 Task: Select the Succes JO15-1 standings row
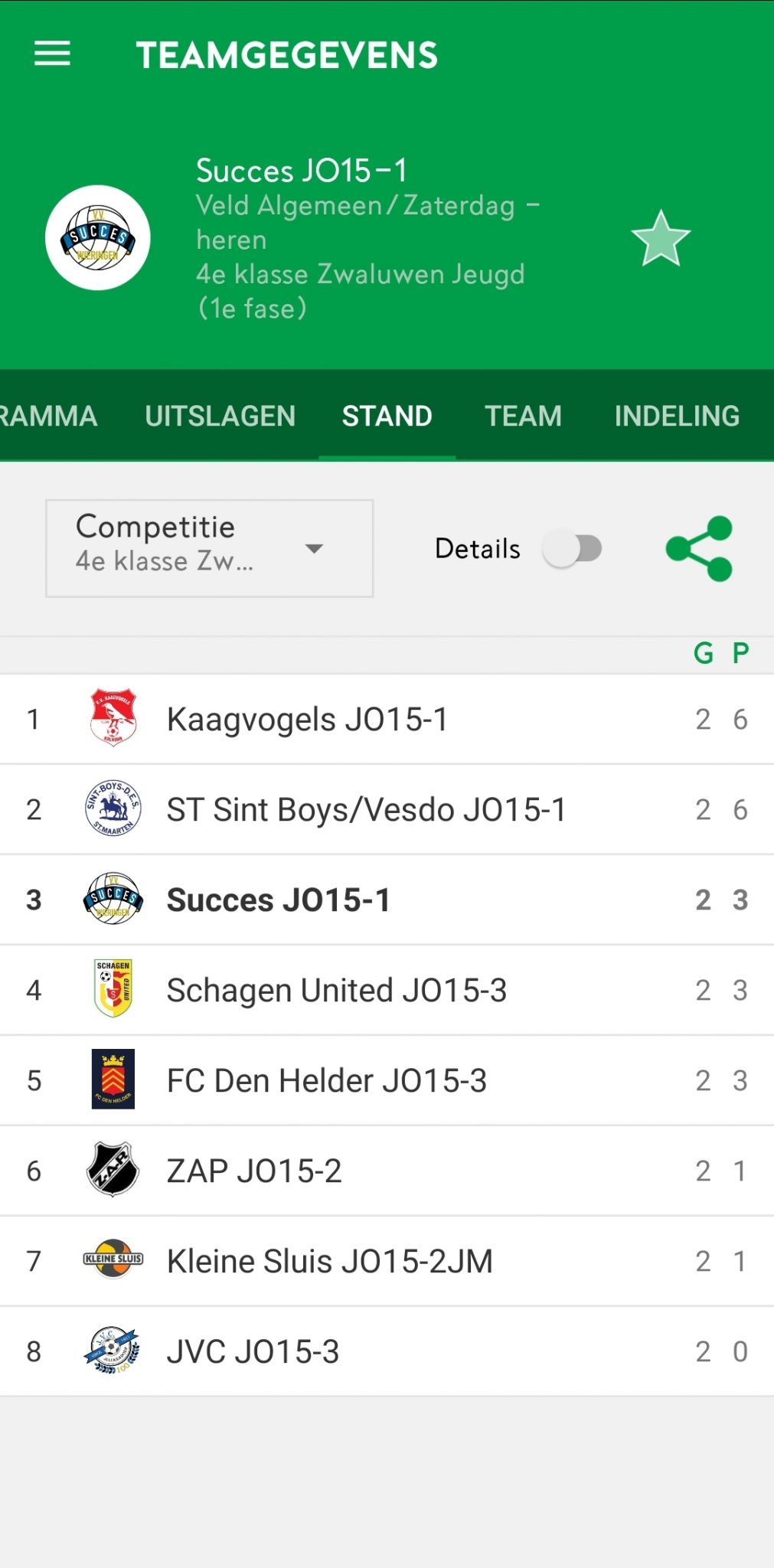point(387,900)
